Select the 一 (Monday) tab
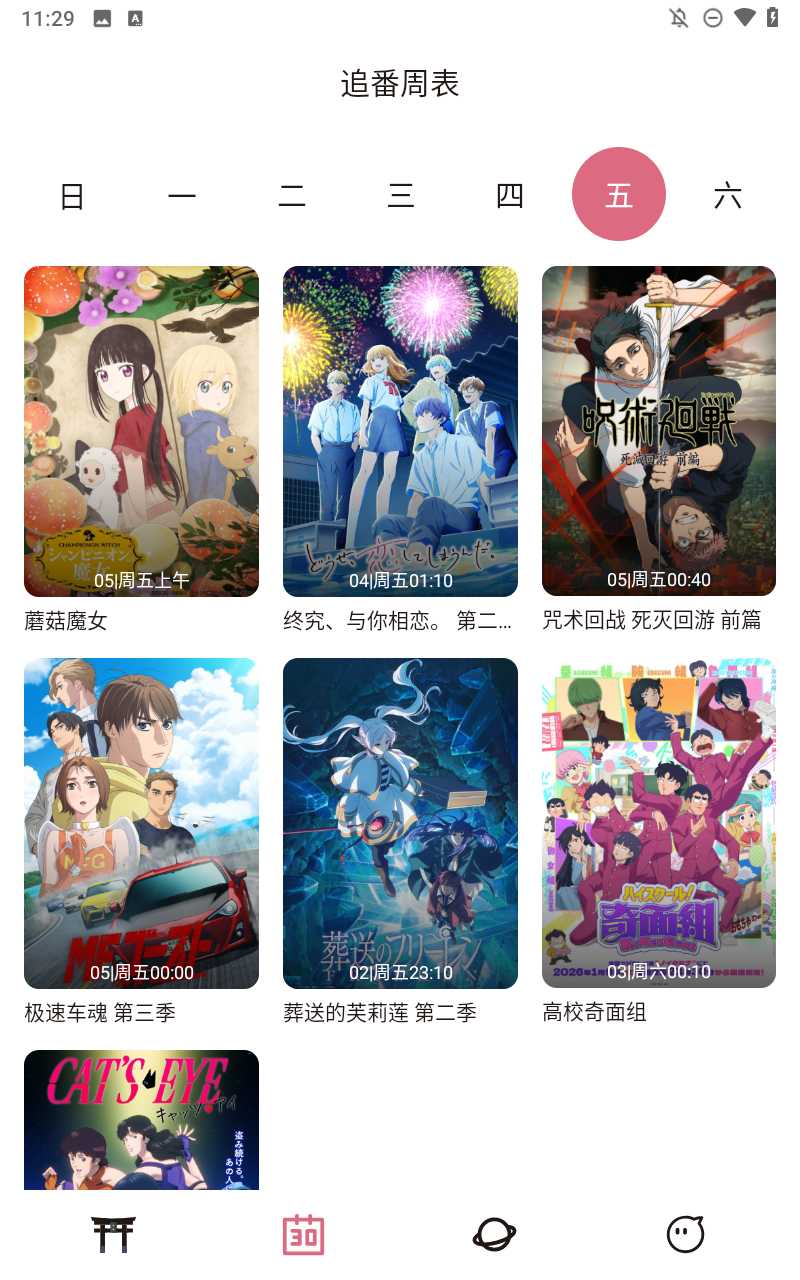 (182, 195)
